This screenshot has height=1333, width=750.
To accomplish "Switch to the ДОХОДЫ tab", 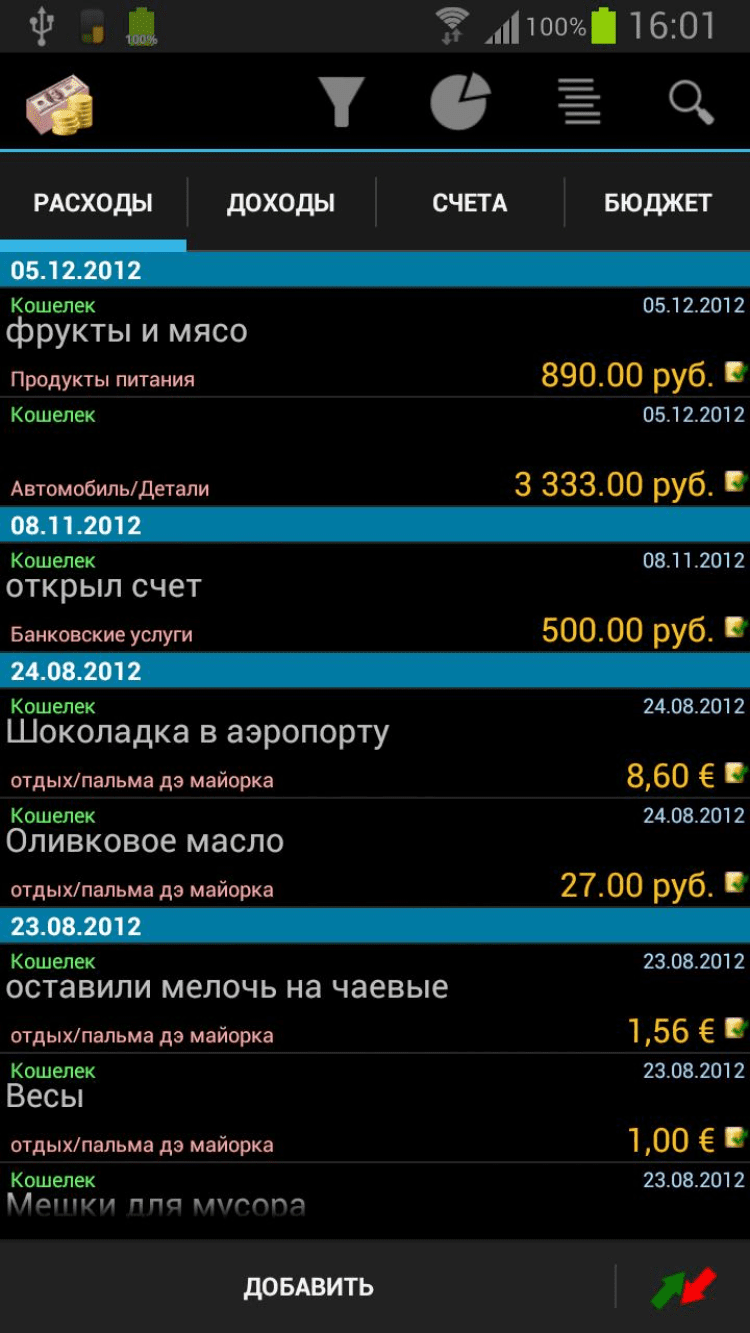I will tap(281, 204).
